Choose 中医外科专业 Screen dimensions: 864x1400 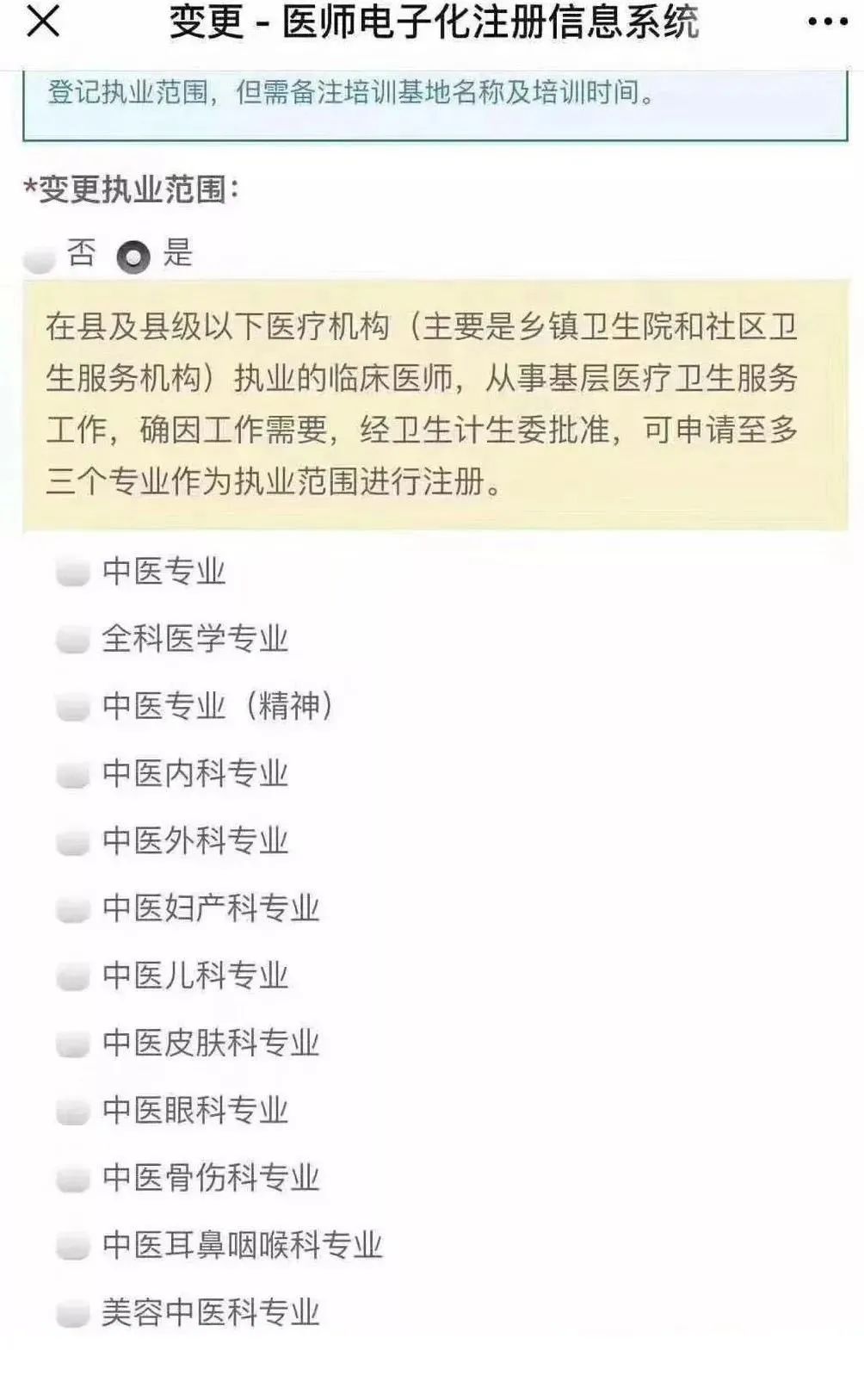click(x=73, y=841)
